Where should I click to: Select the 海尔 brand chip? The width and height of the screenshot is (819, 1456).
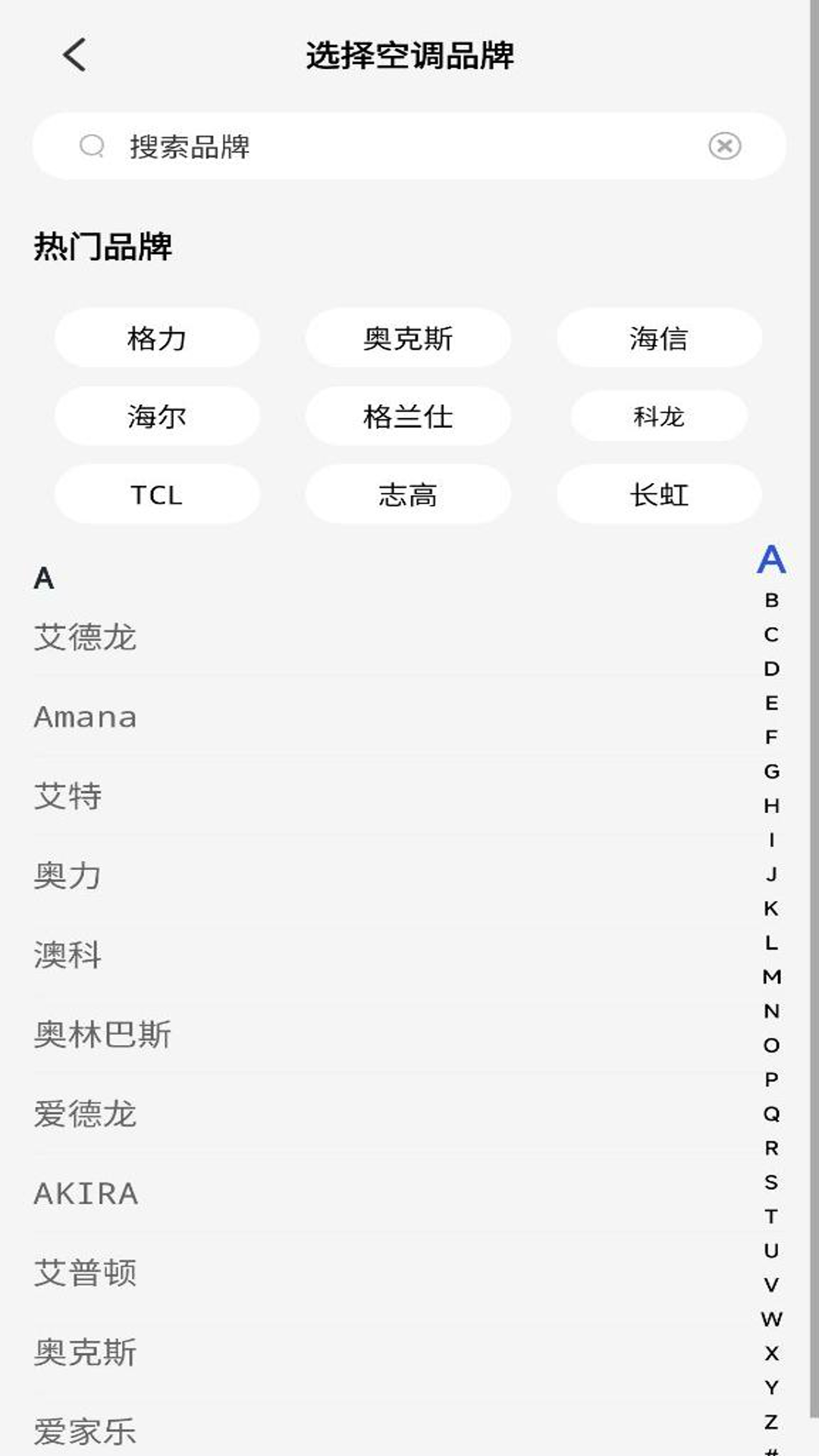click(156, 417)
